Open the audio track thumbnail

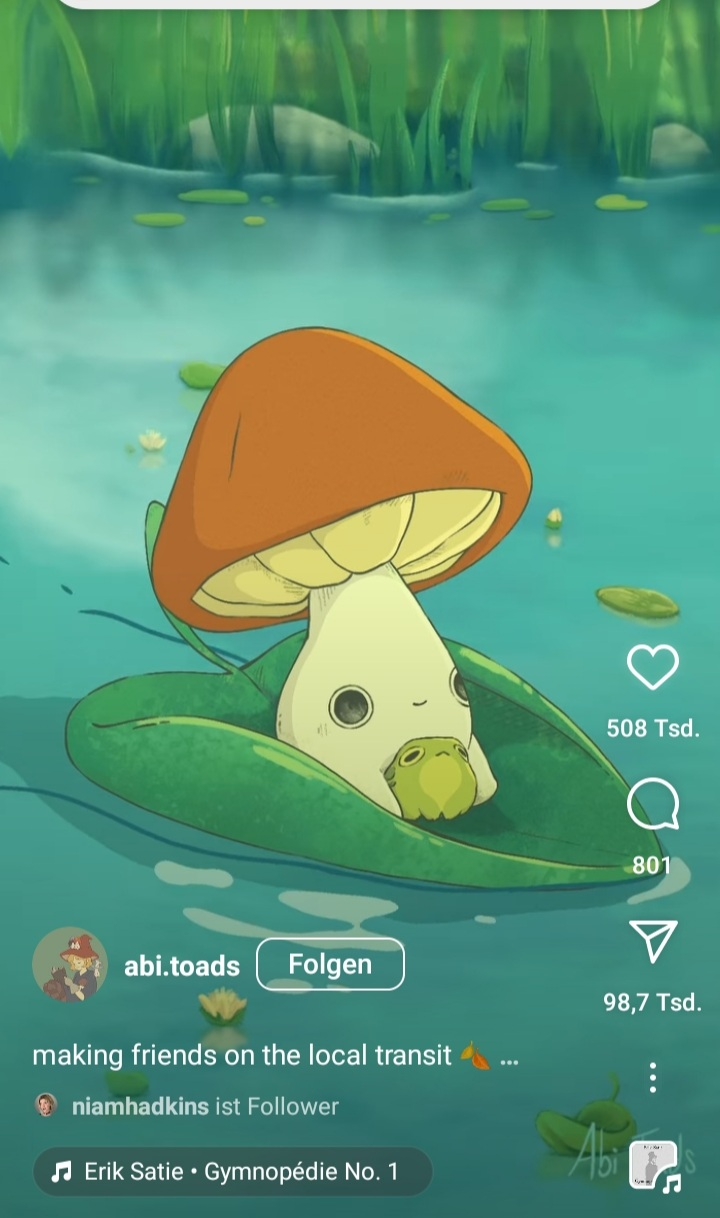point(654,1165)
